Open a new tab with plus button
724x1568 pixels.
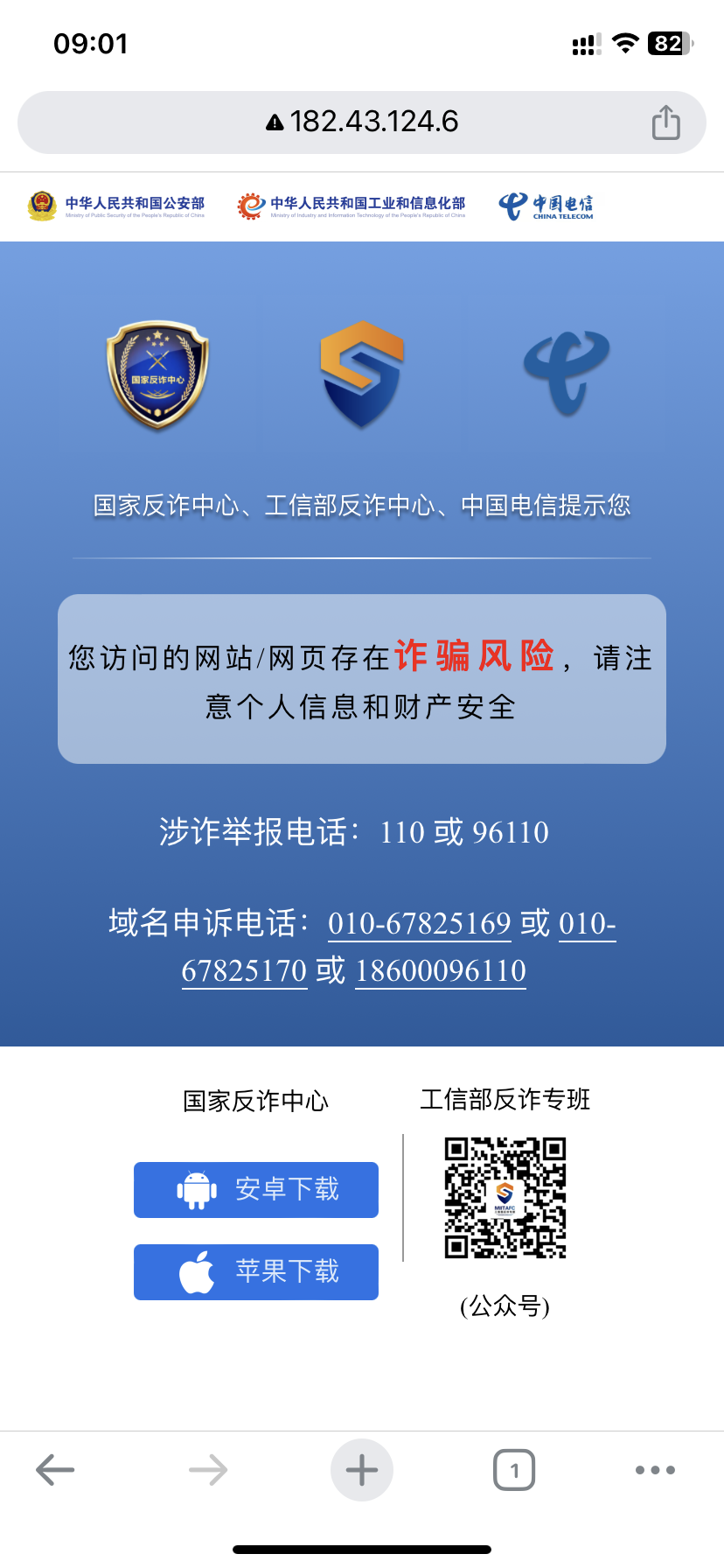tap(362, 1470)
